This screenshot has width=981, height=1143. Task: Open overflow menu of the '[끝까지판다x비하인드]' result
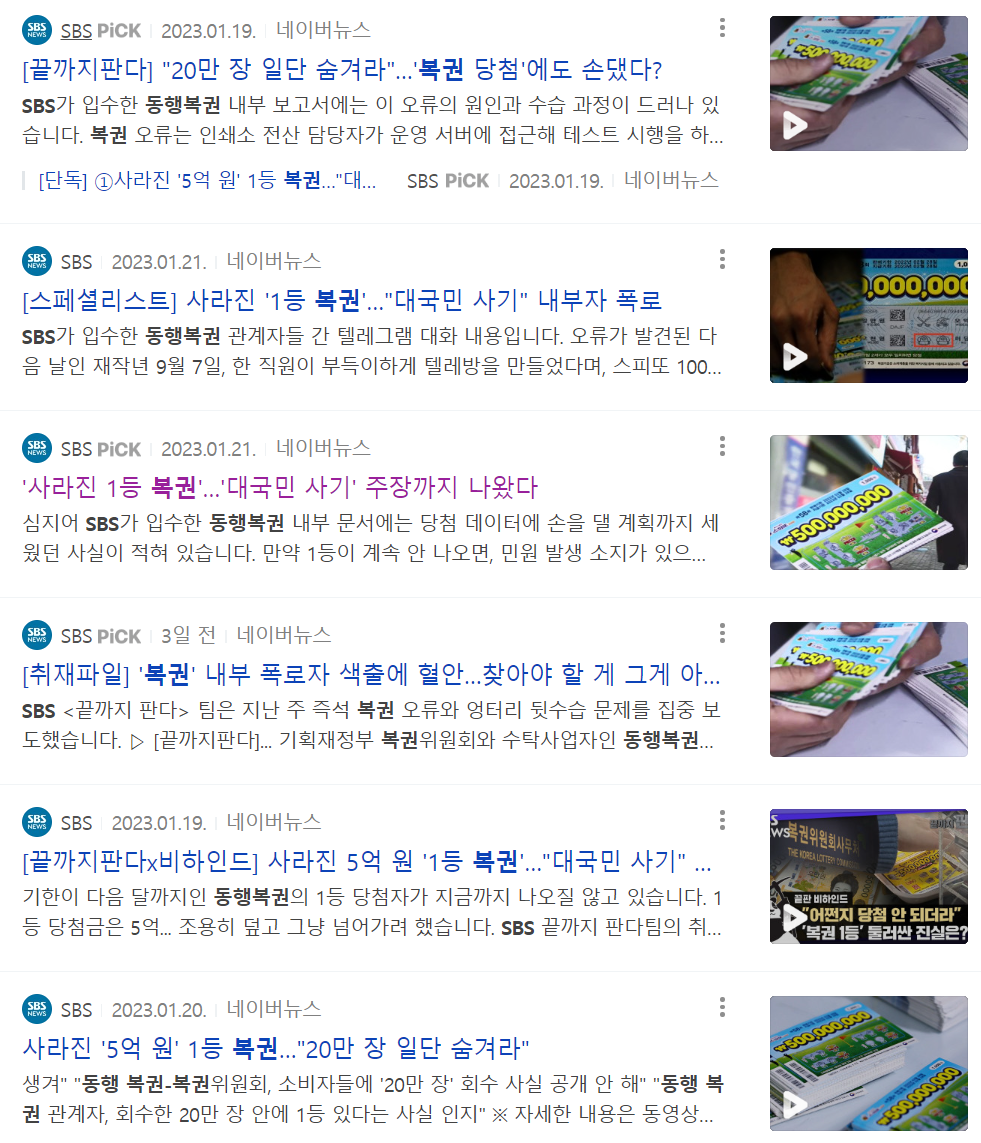pos(722,820)
